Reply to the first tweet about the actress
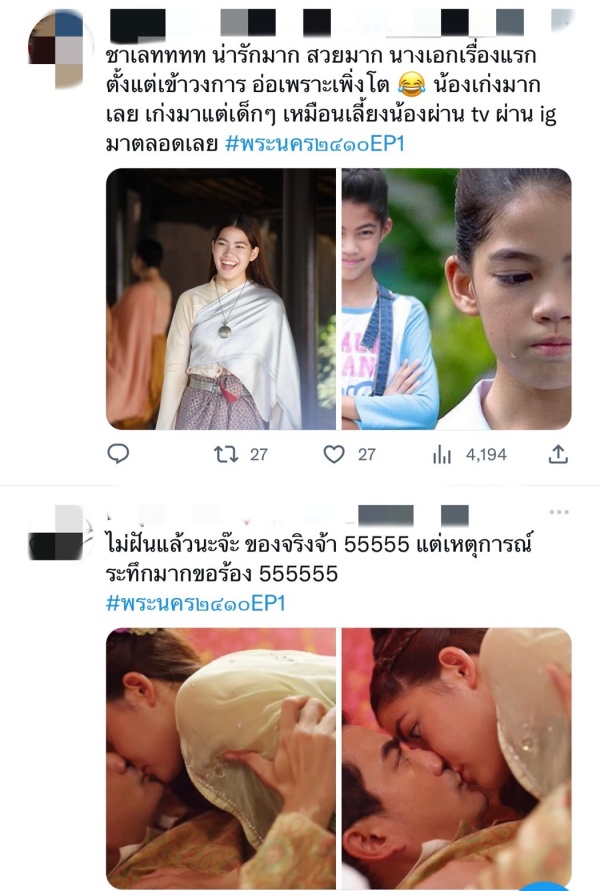This screenshot has width=600, height=891. coord(118,455)
